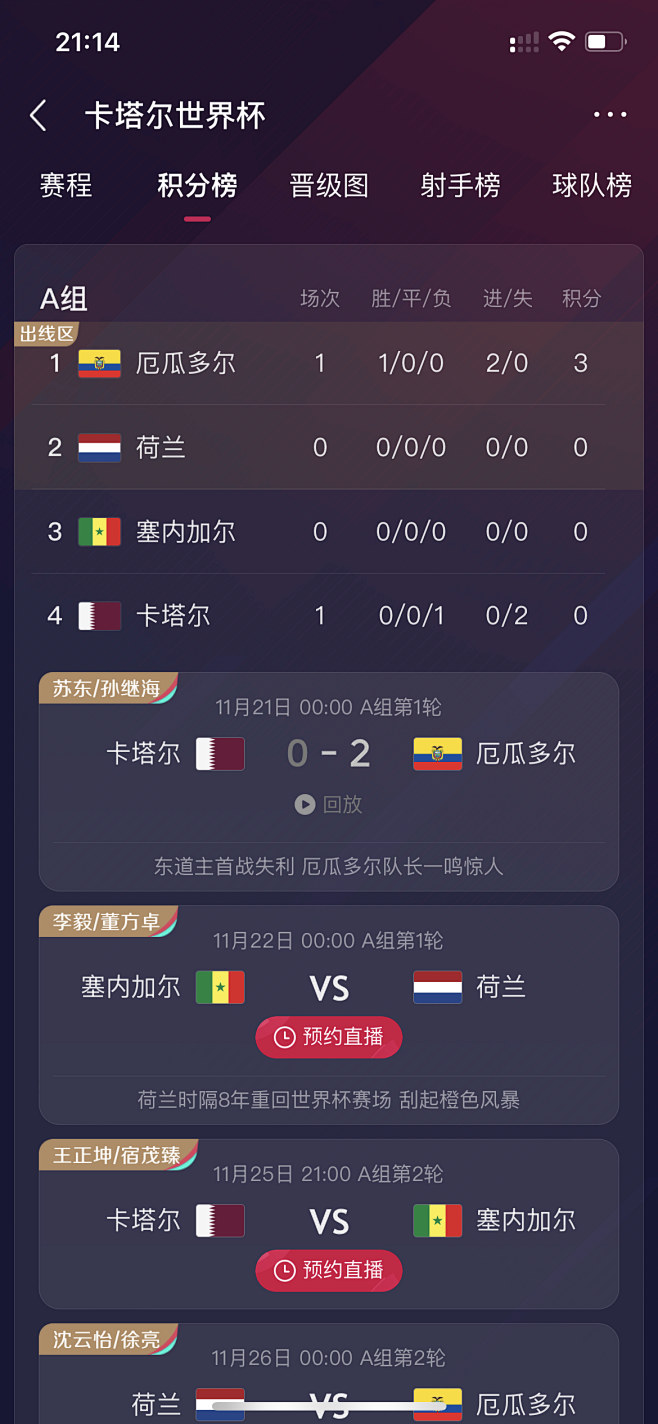Open the 射手榜 tab
Image resolution: width=658 pixels, height=1424 pixels.
click(x=460, y=185)
